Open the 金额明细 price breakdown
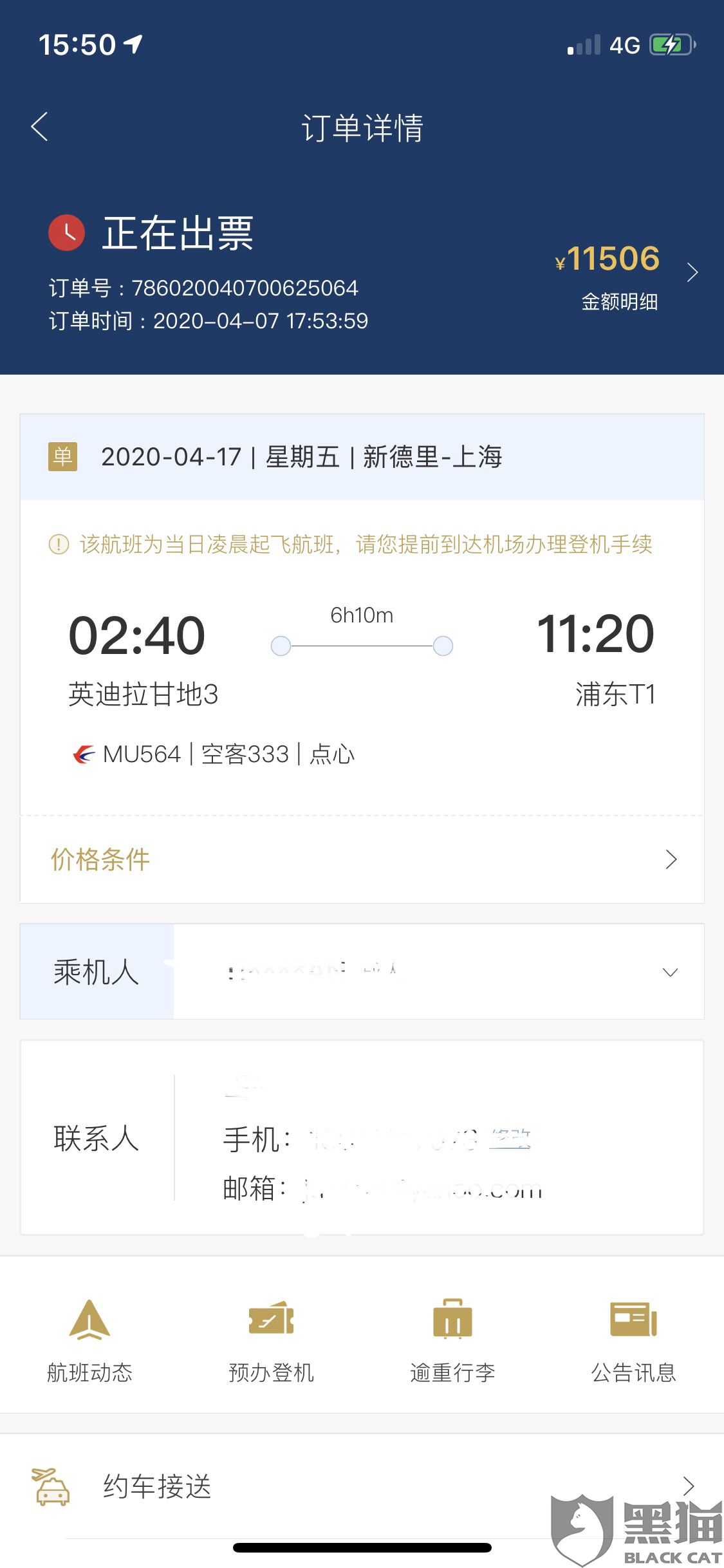This screenshot has width=724, height=1568. (620, 301)
